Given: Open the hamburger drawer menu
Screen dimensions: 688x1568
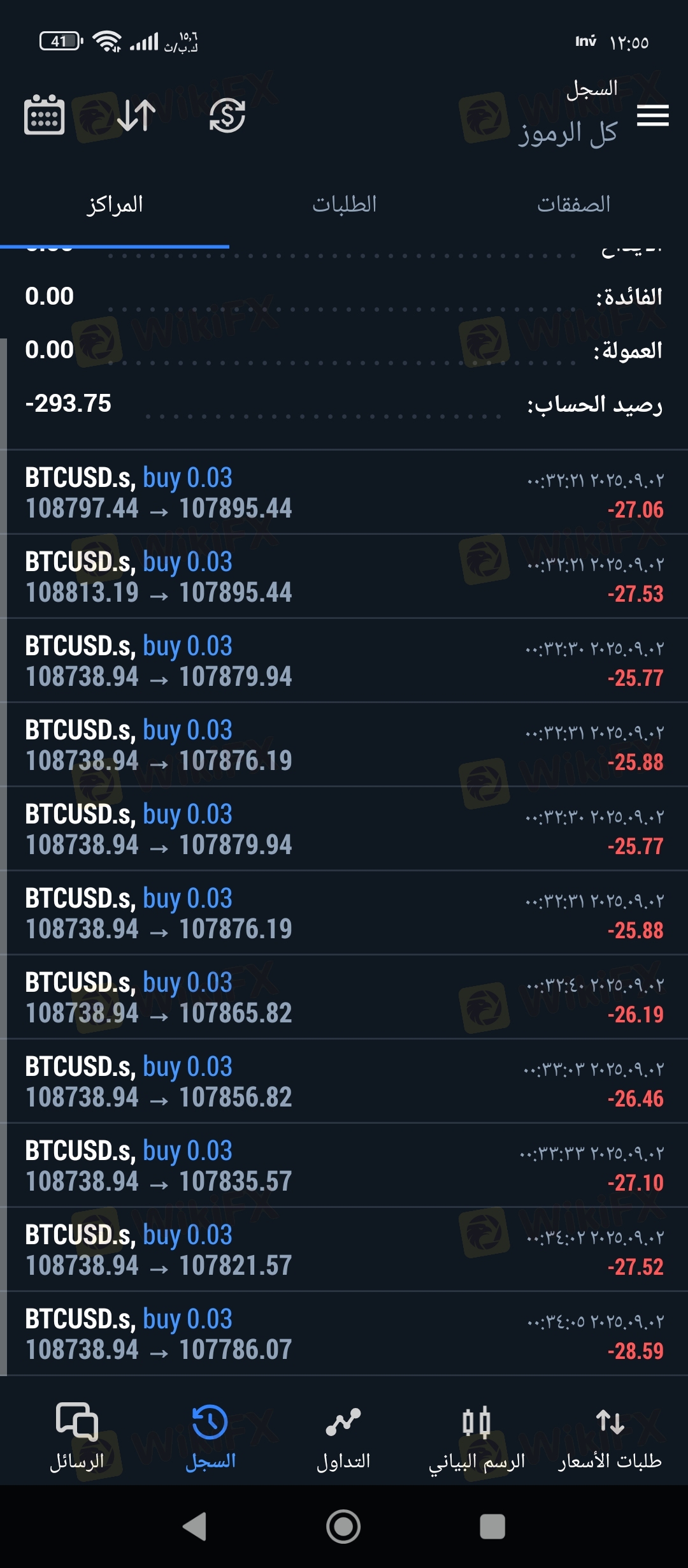Looking at the screenshot, I should (x=652, y=115).
